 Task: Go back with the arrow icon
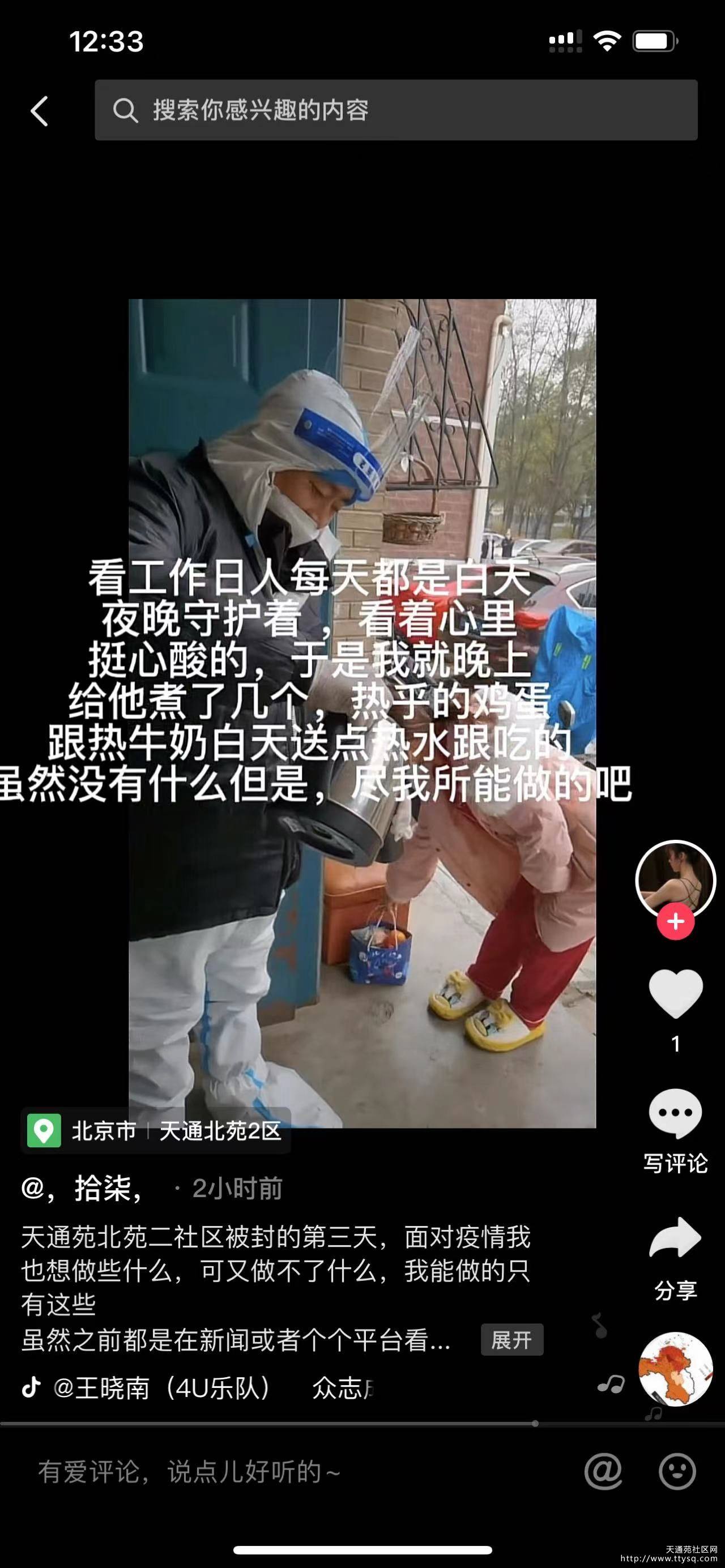(x=40, y=112)
